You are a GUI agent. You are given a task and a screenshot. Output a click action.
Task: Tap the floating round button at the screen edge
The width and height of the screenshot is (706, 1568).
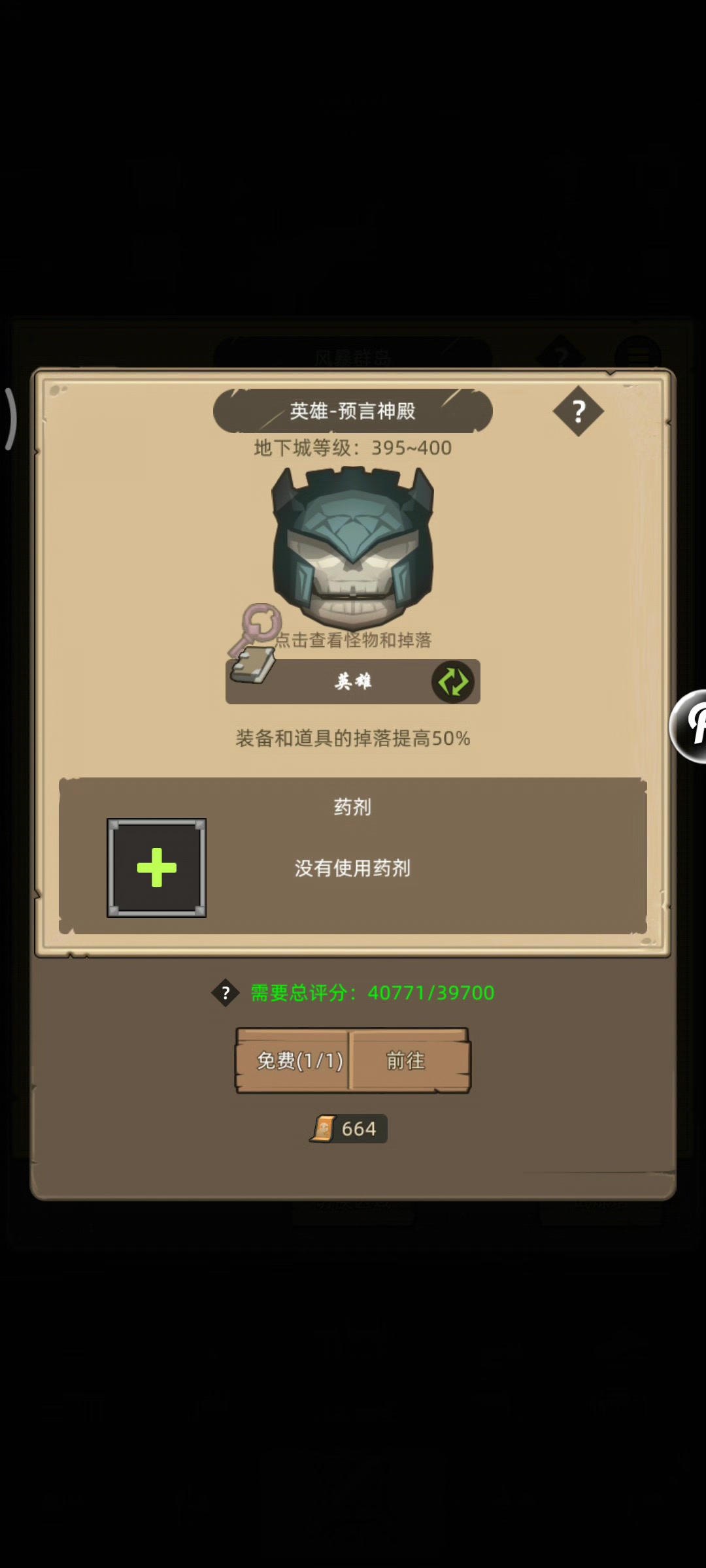click(x=689, y=726)
